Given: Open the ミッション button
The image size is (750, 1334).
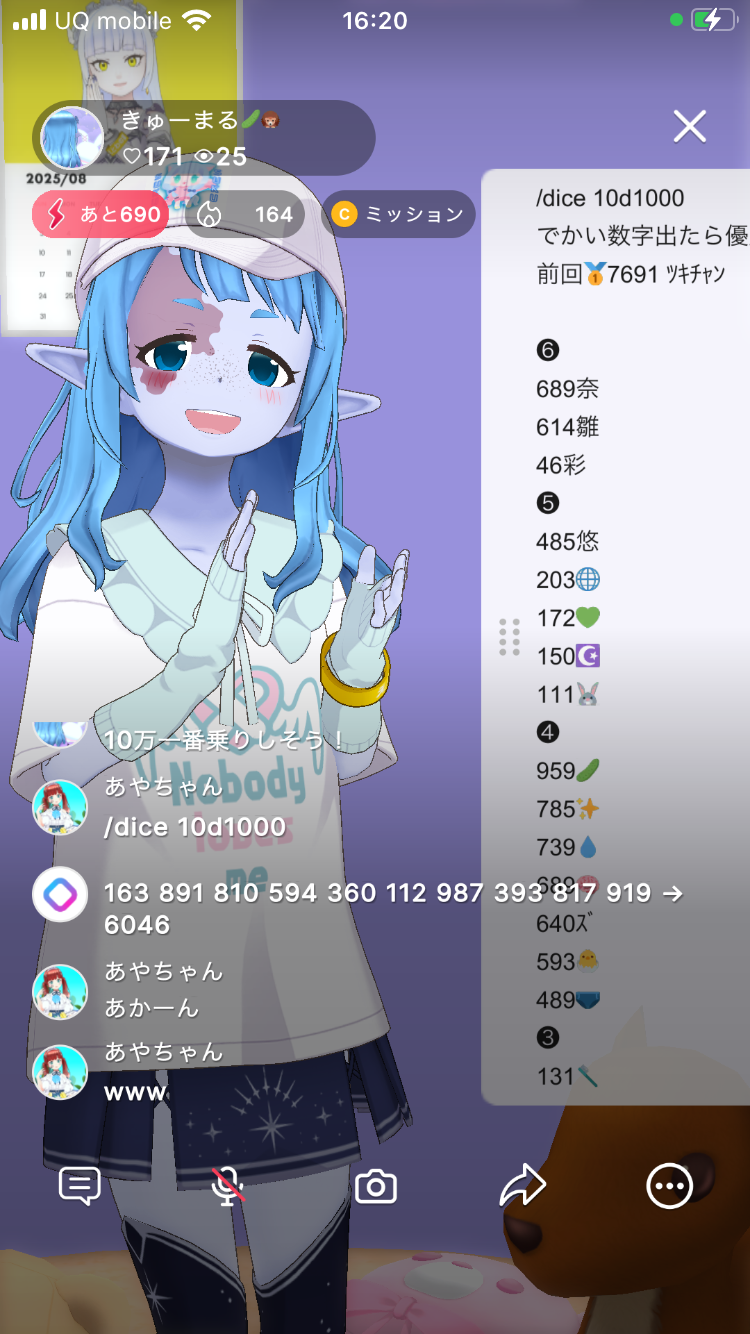Looking at the screenshot, I should pyautogui.click(x=398, y=214).
